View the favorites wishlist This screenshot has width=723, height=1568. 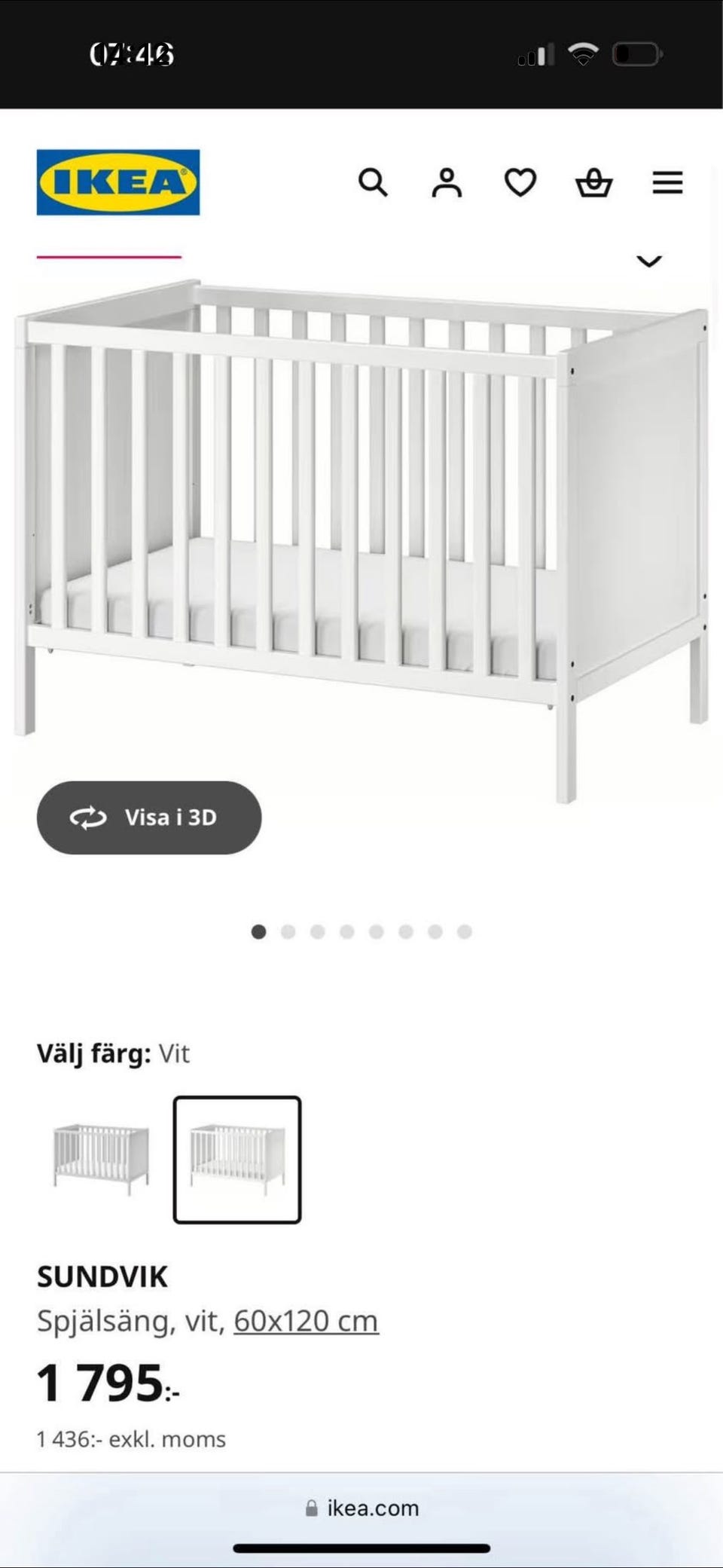pyautogui.click(x=520, y=182)
